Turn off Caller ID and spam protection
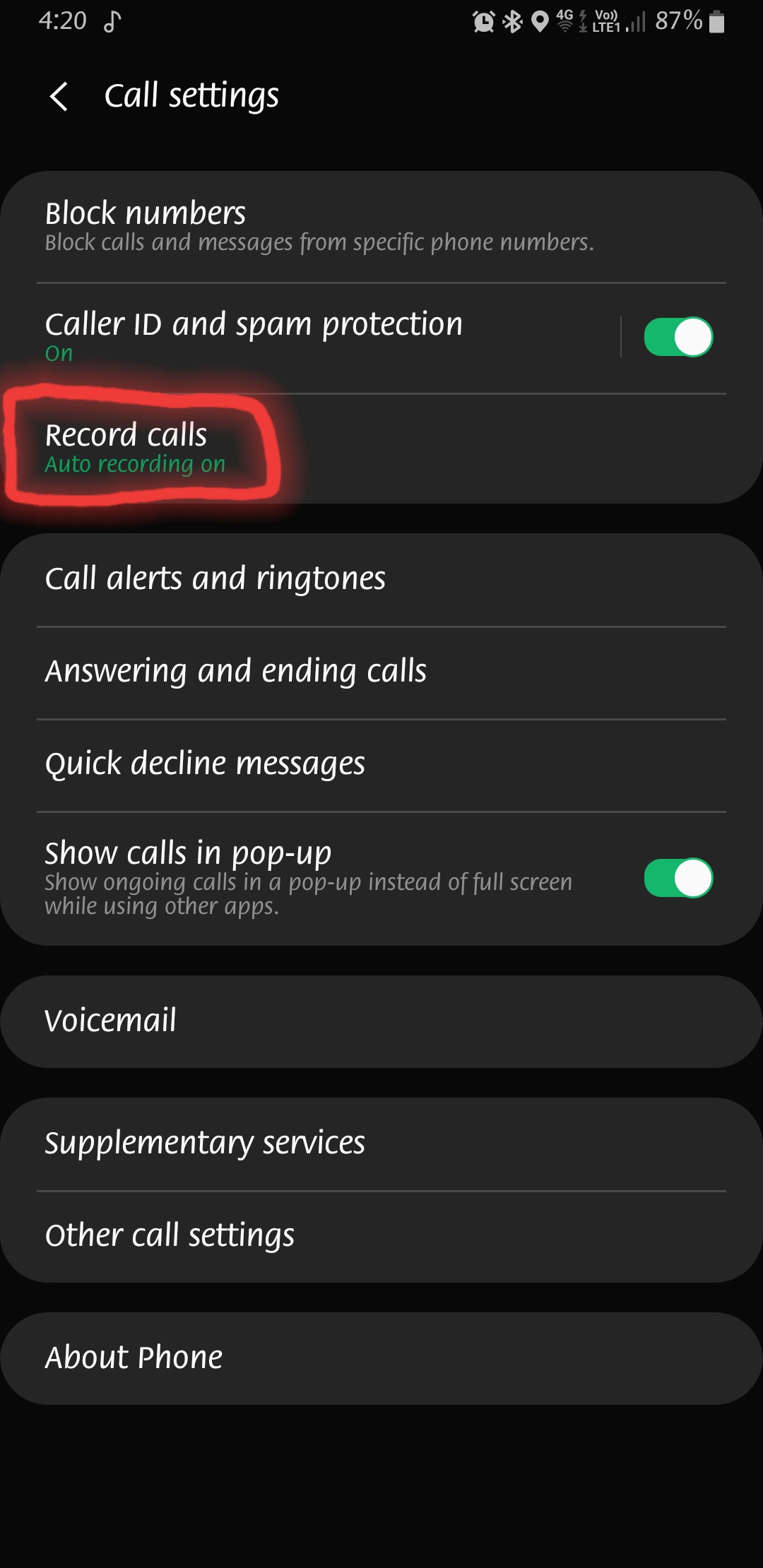 click(678, 337)
